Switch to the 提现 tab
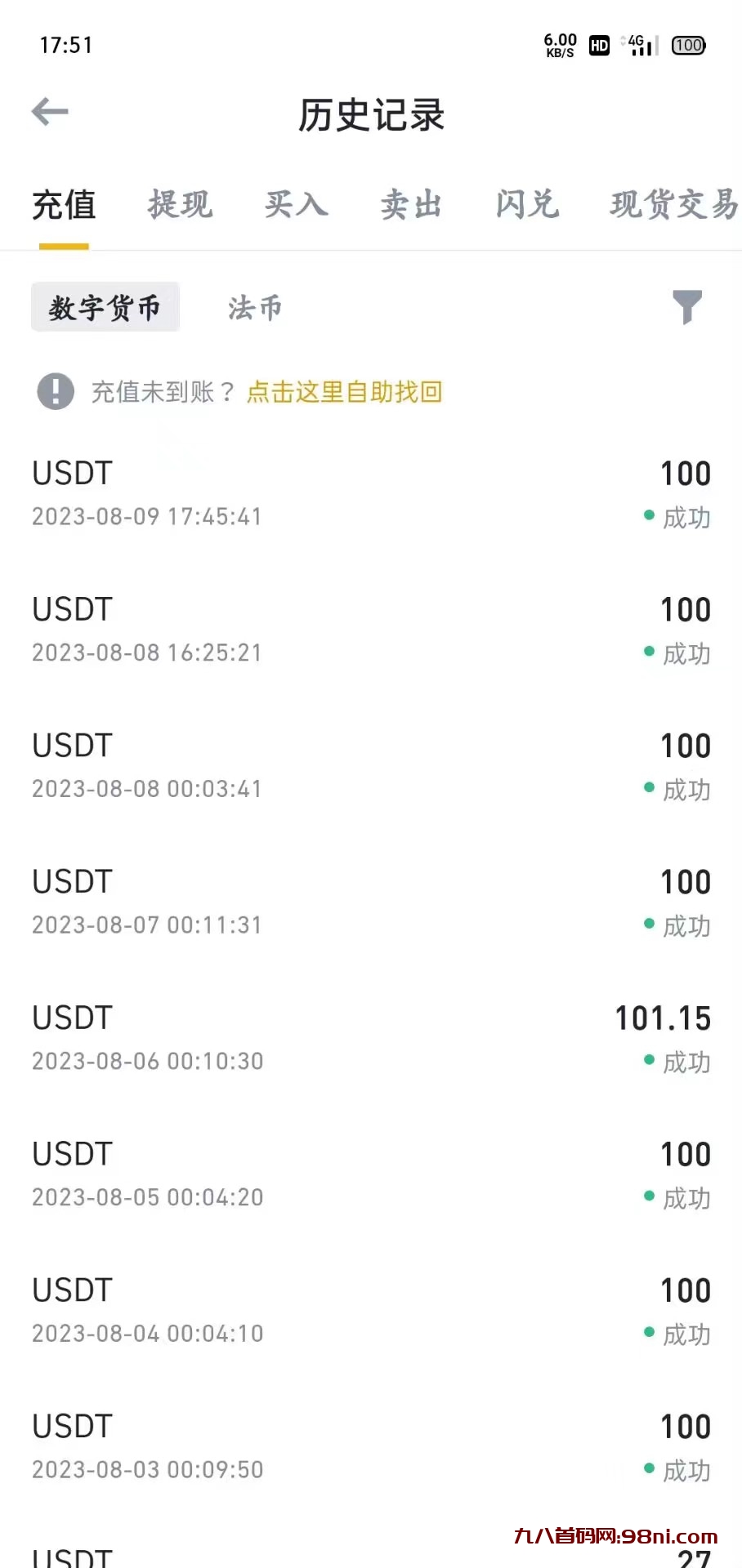Viewport: 742px width, 1568px height. (181, 204)
